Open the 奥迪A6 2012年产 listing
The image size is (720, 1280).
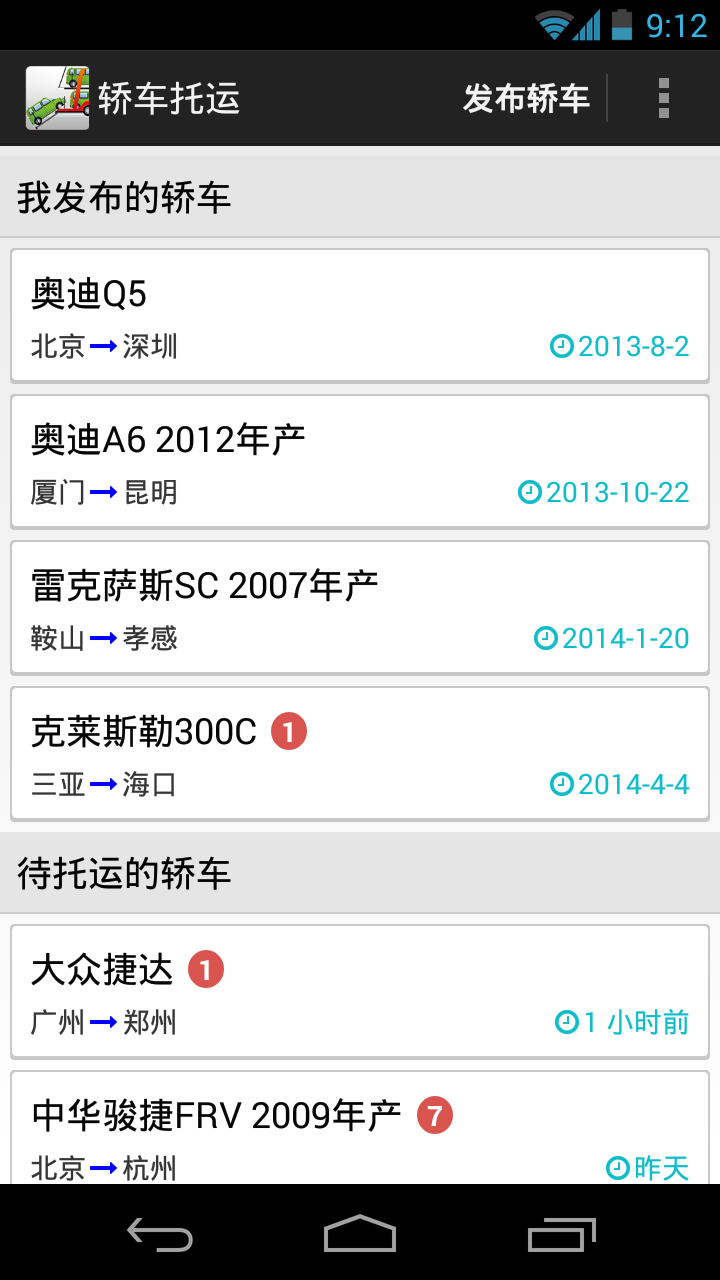(x=360, y=461)
